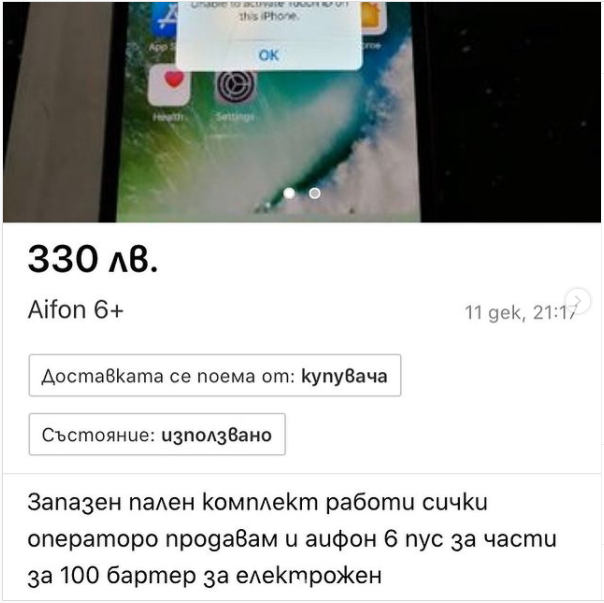Screen dimensions: 604x603
Task: Tap the delivery paid by buyer chip
Action: [215, 376]
